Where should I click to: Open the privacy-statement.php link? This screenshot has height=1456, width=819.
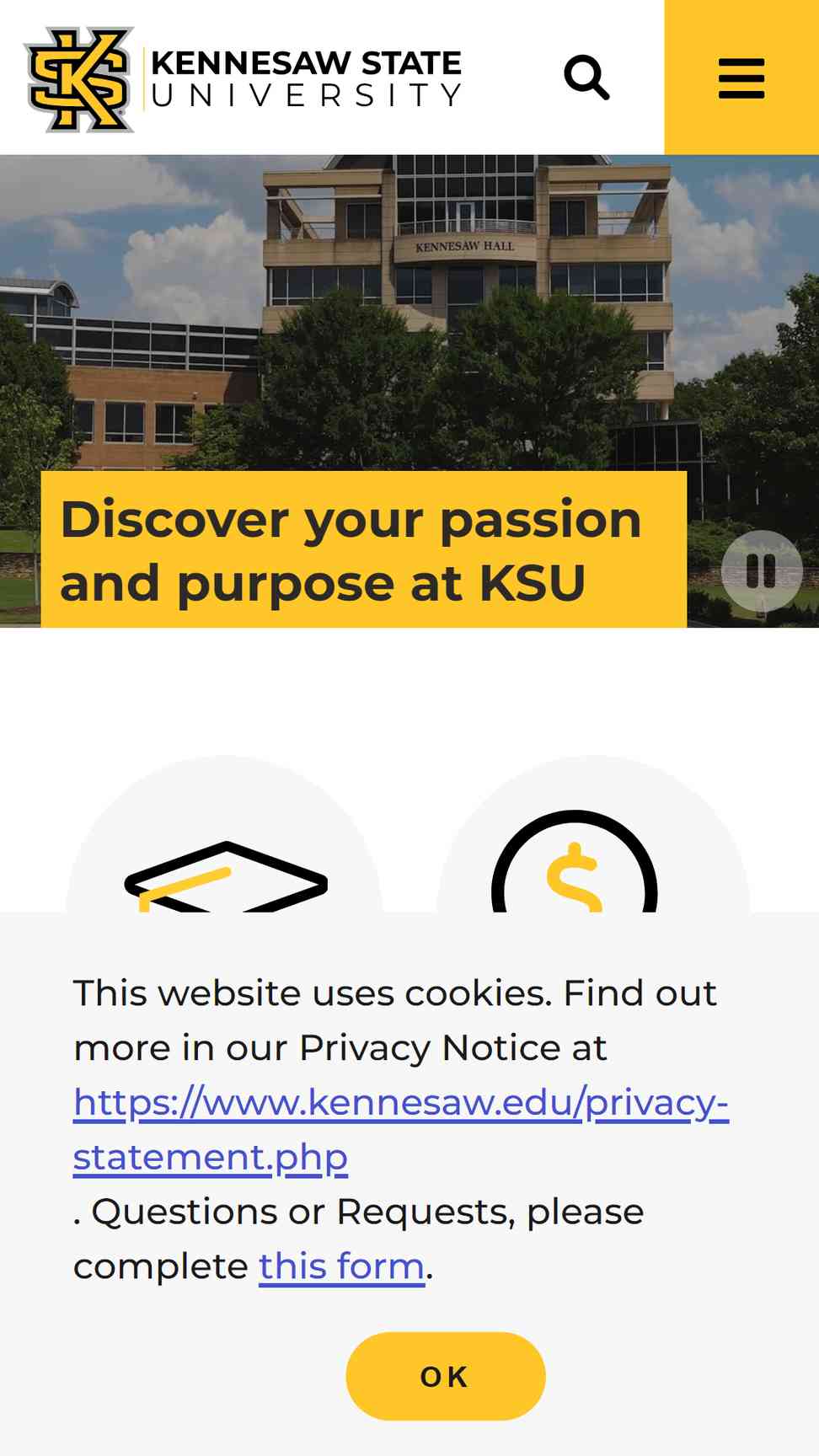tap(401, 1129)
